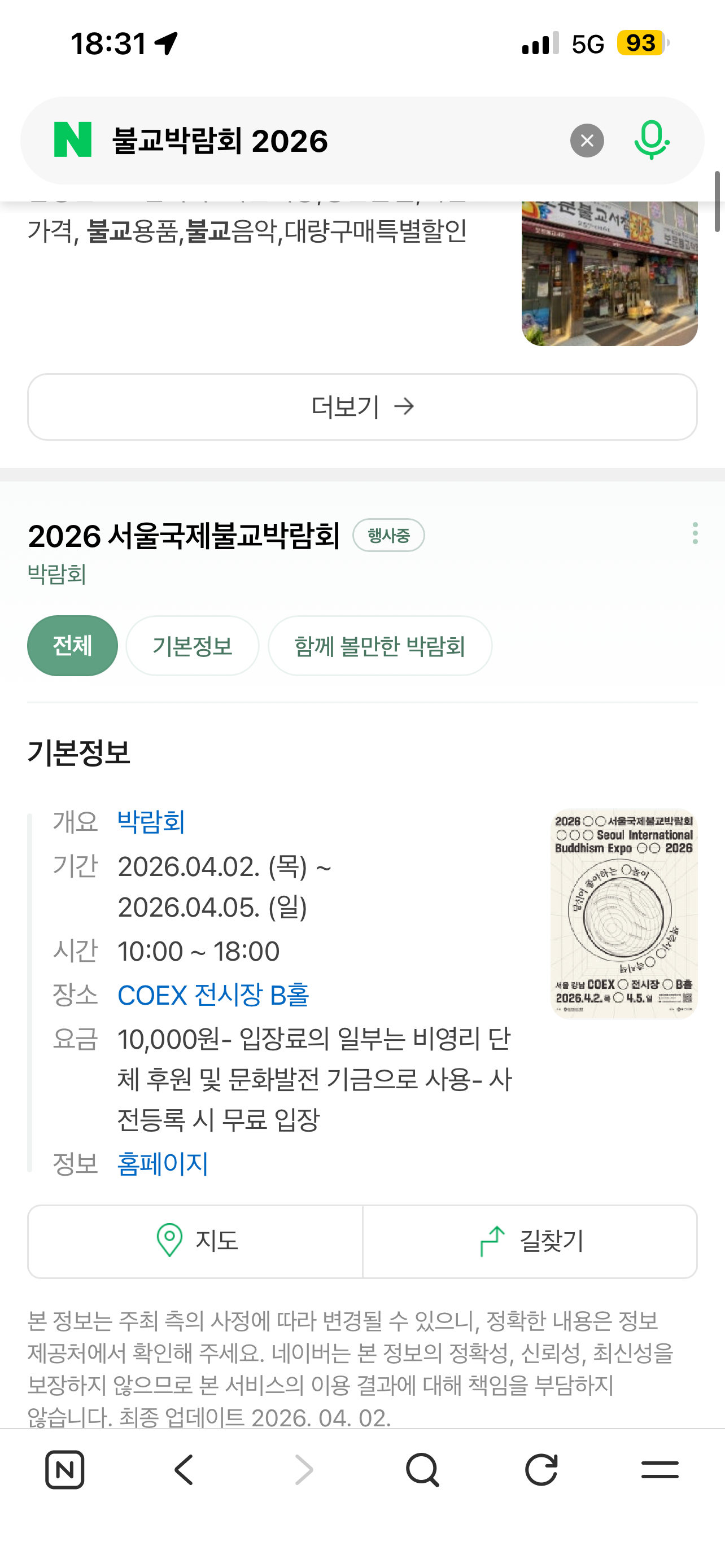
Task: Get directions with 길찾기
Action: tap(530, 1241)
